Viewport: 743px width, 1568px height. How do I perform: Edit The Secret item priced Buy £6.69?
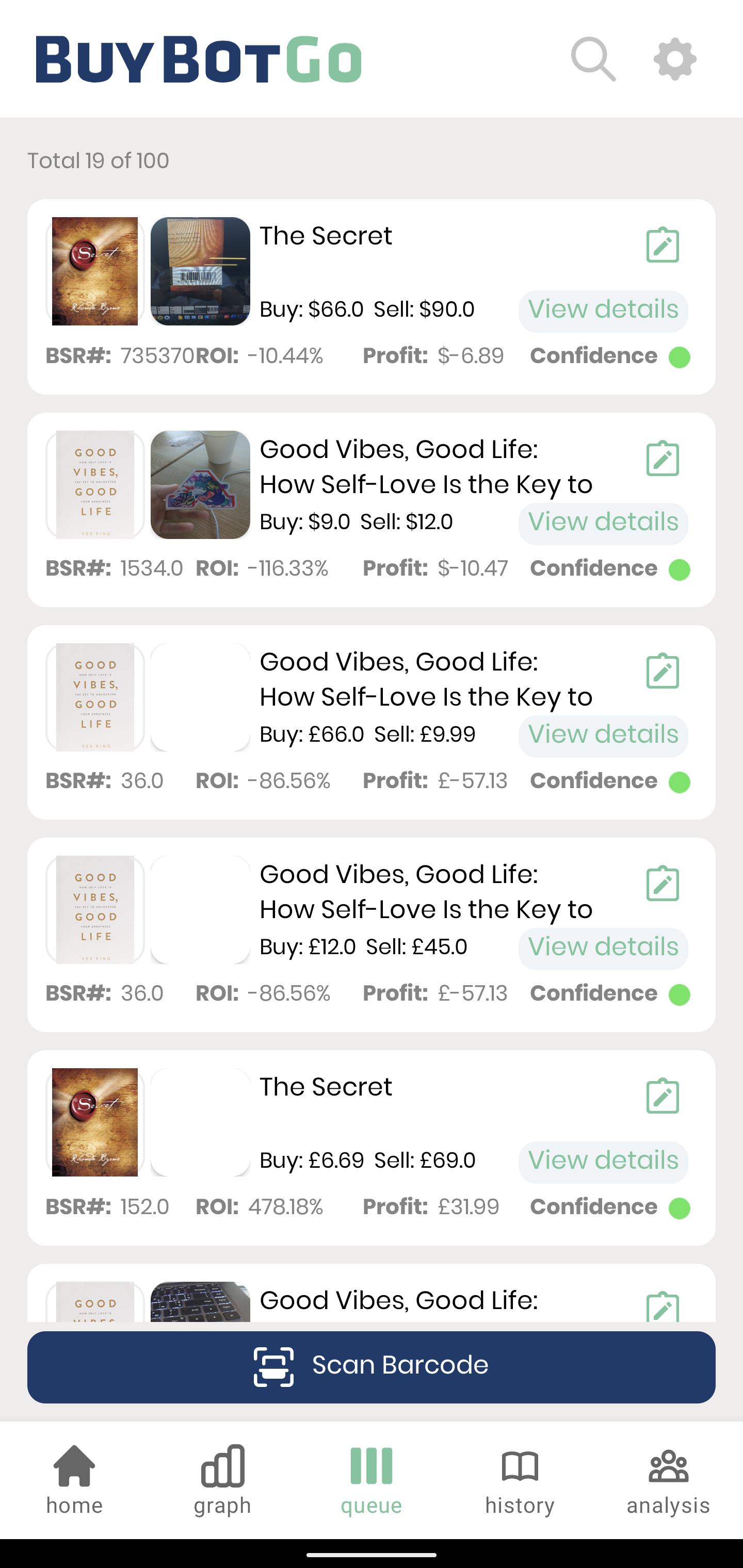pos(663,1096)
